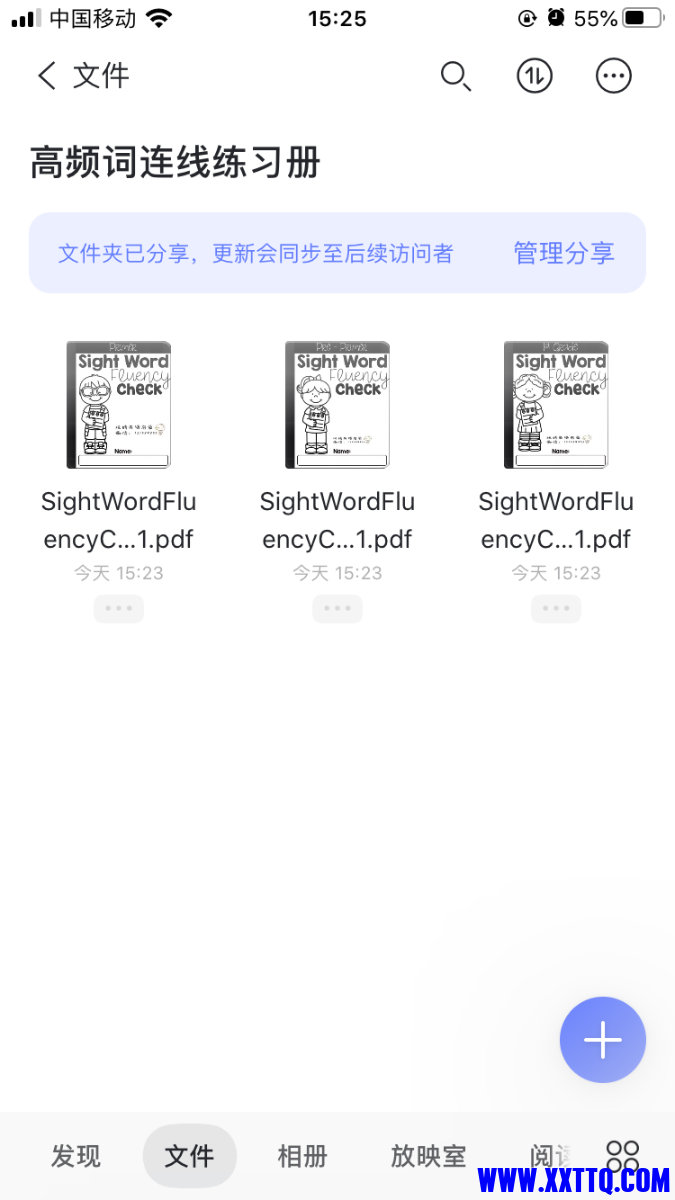Viewport: 675px width, 1200px height.
Task: Open the four-square grid icon in the bottom bar
Action: (622, 1155)
